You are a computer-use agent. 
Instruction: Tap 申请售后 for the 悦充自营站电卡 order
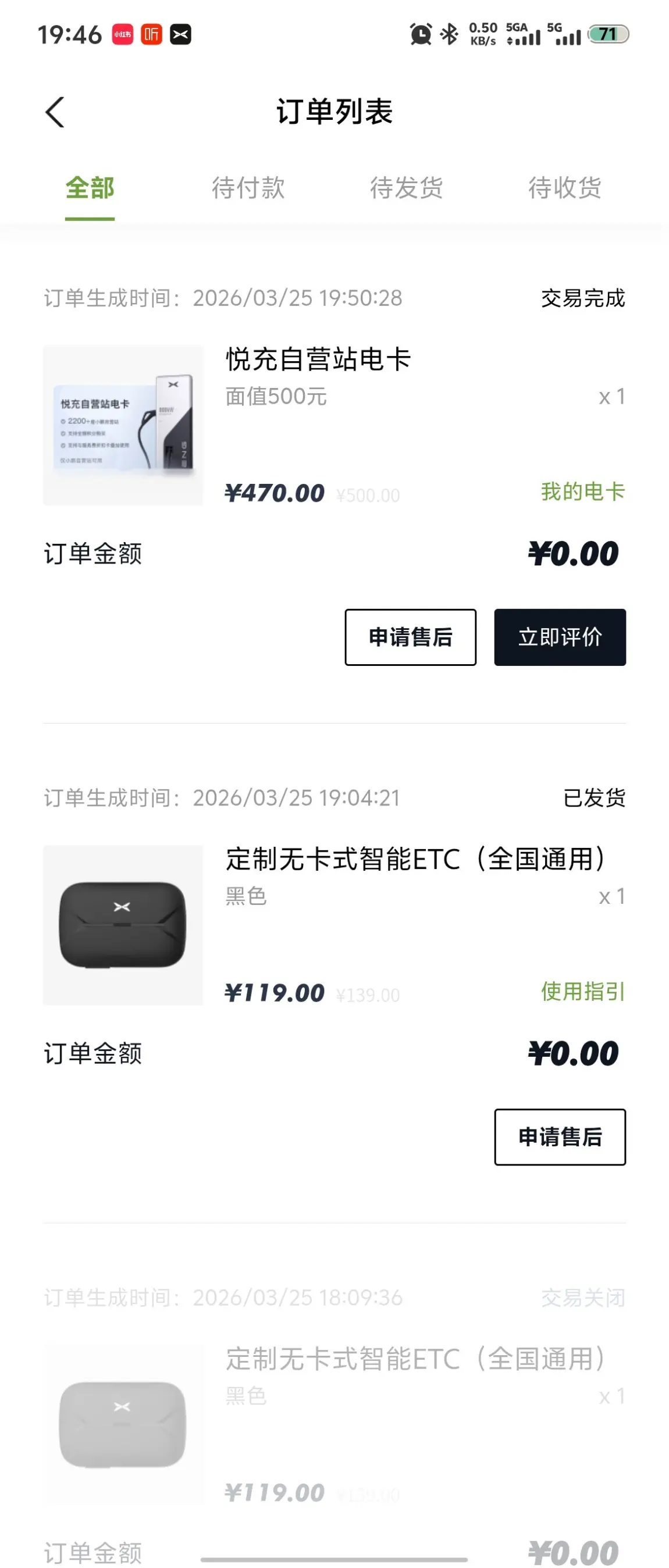[410, 637]
